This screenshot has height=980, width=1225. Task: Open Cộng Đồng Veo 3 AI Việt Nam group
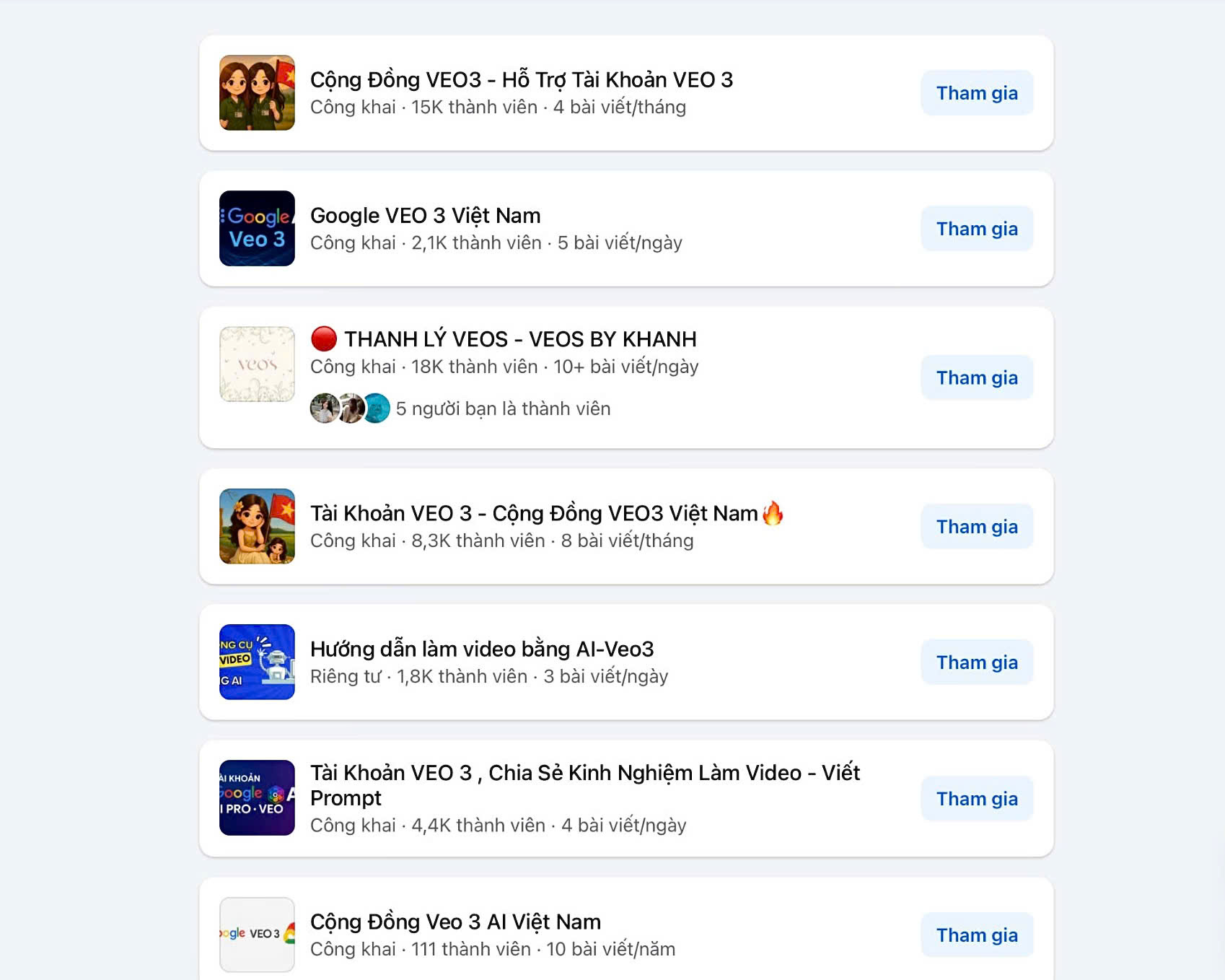point(455,922)
